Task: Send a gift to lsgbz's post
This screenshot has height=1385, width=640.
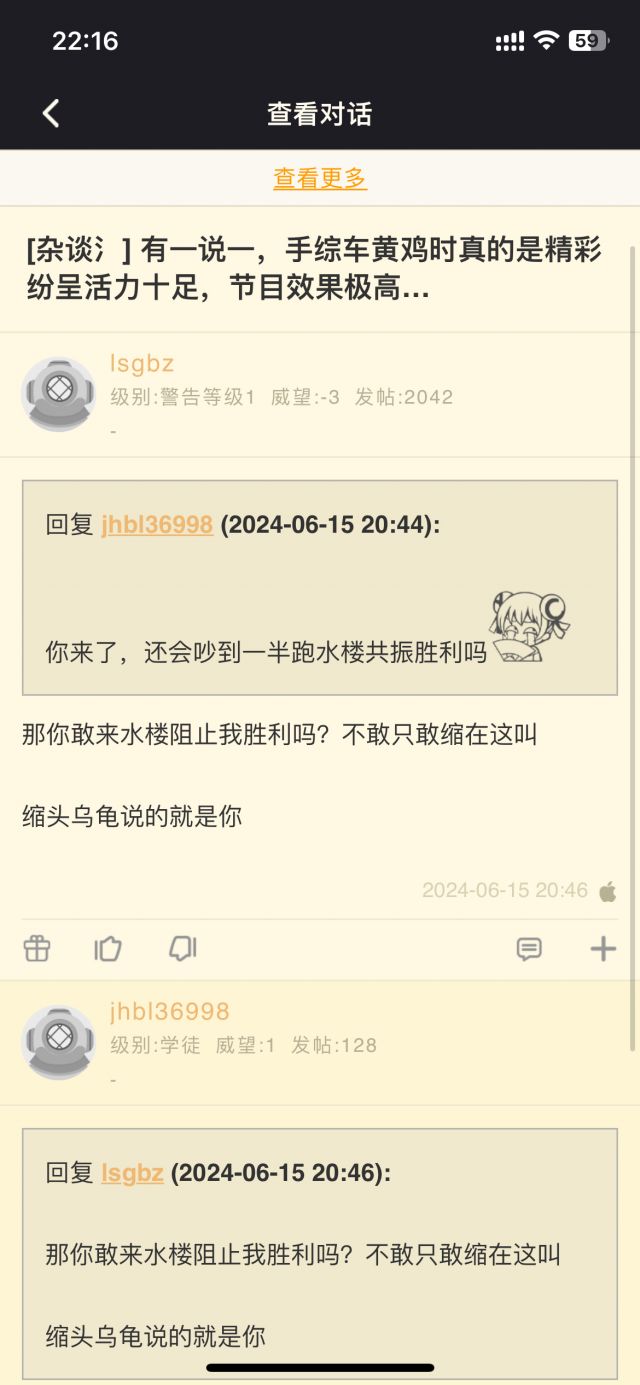Action: [37, 948]
